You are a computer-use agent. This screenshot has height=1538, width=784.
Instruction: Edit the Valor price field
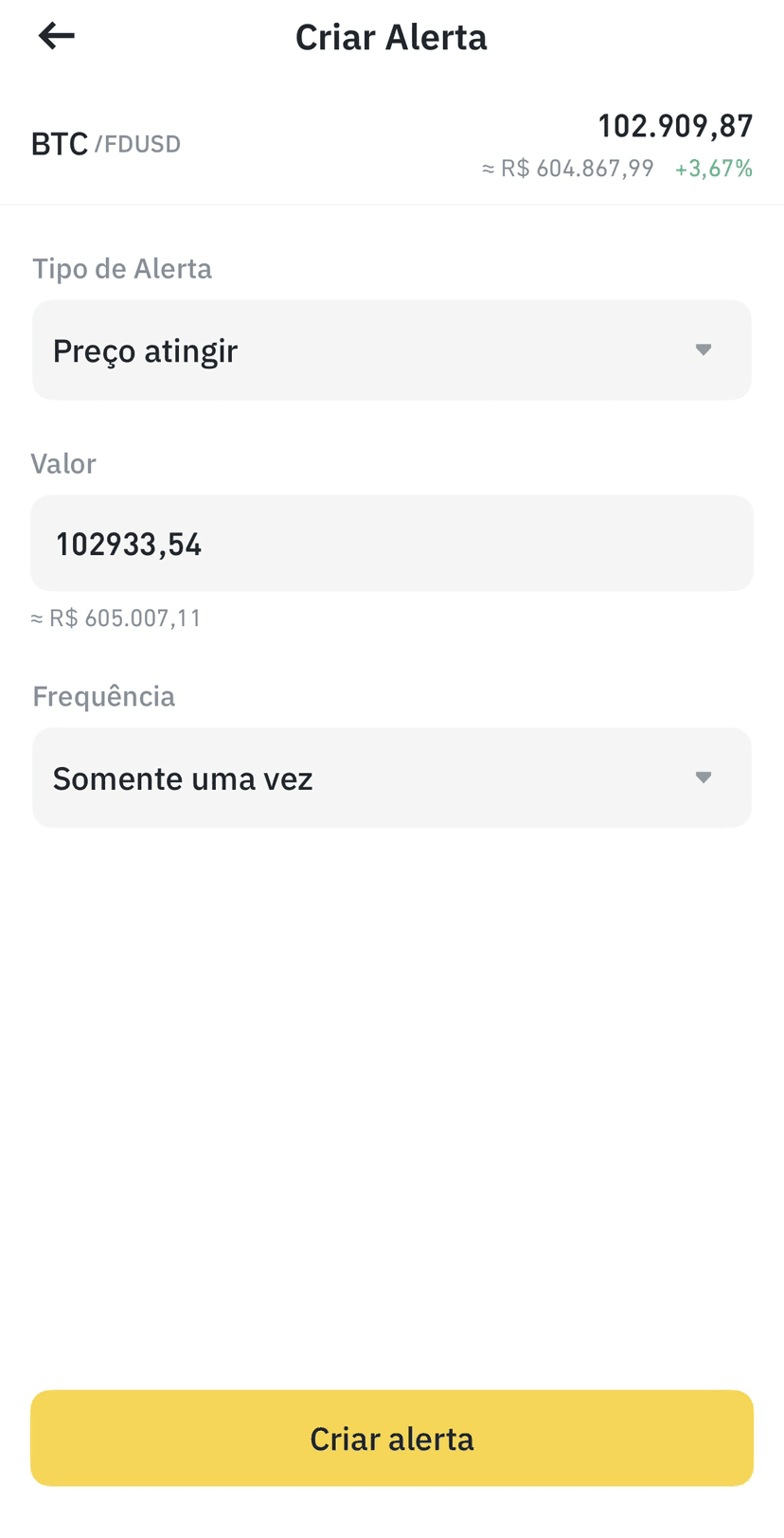click(x=391, y=544)
